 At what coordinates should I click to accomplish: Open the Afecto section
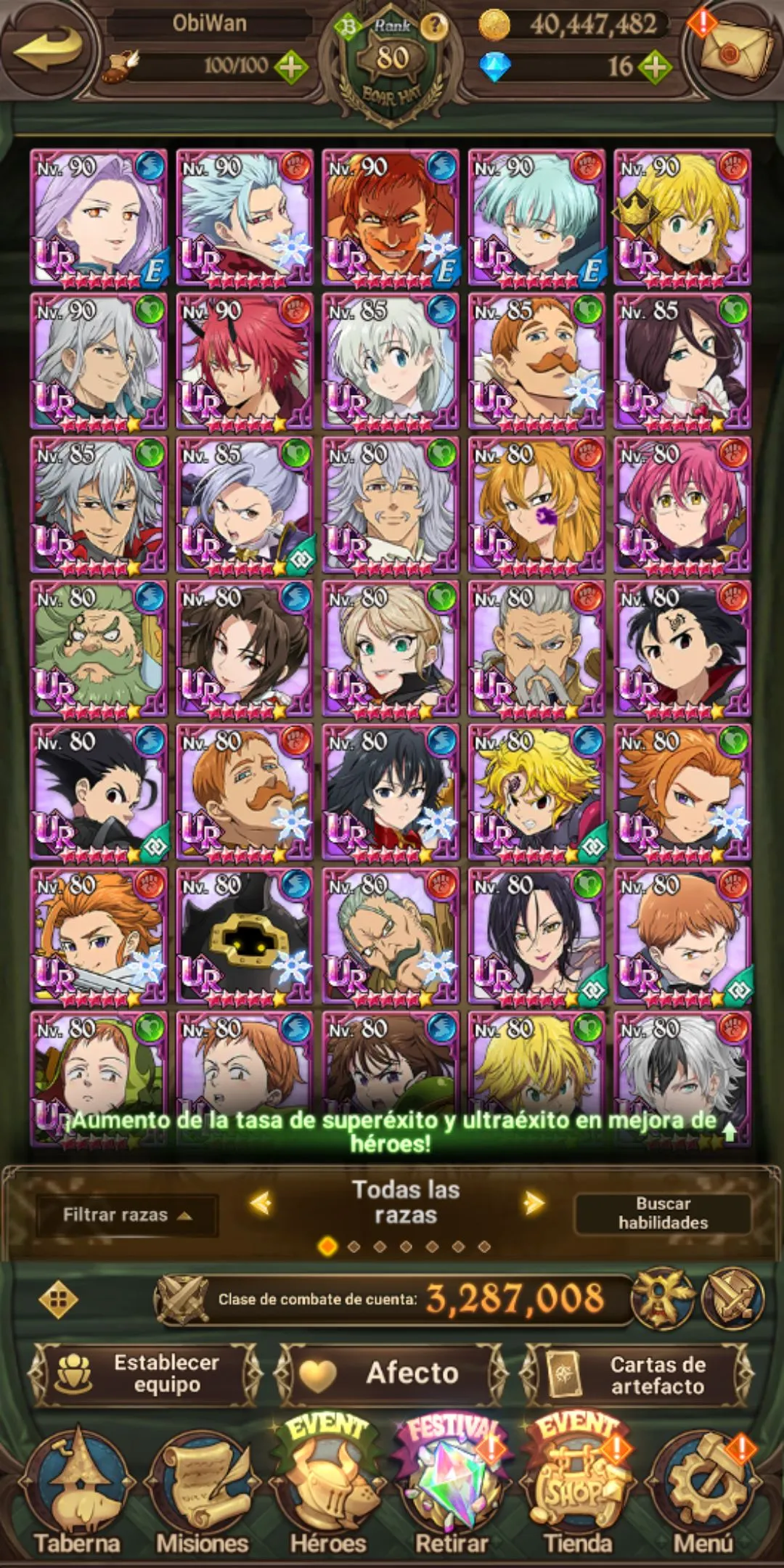click(392, 1373)
